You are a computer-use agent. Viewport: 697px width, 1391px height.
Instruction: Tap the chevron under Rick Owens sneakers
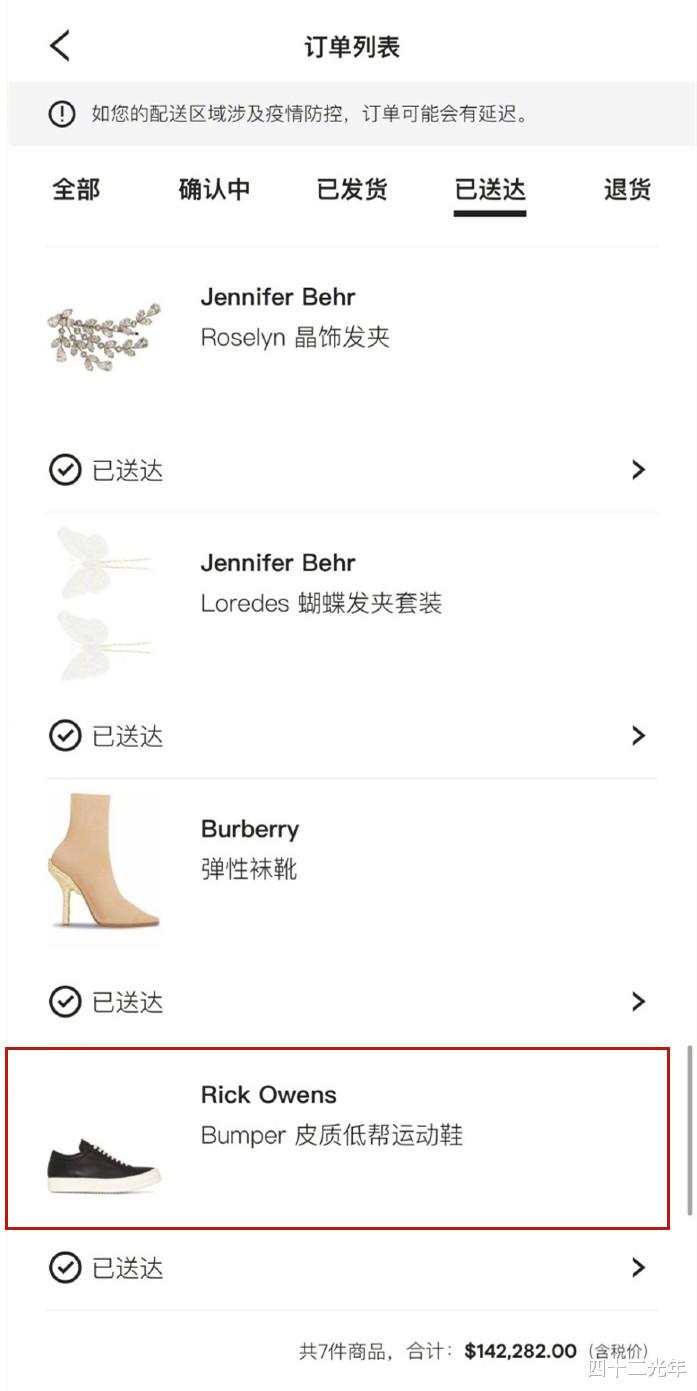click(x=639, y=1268)
